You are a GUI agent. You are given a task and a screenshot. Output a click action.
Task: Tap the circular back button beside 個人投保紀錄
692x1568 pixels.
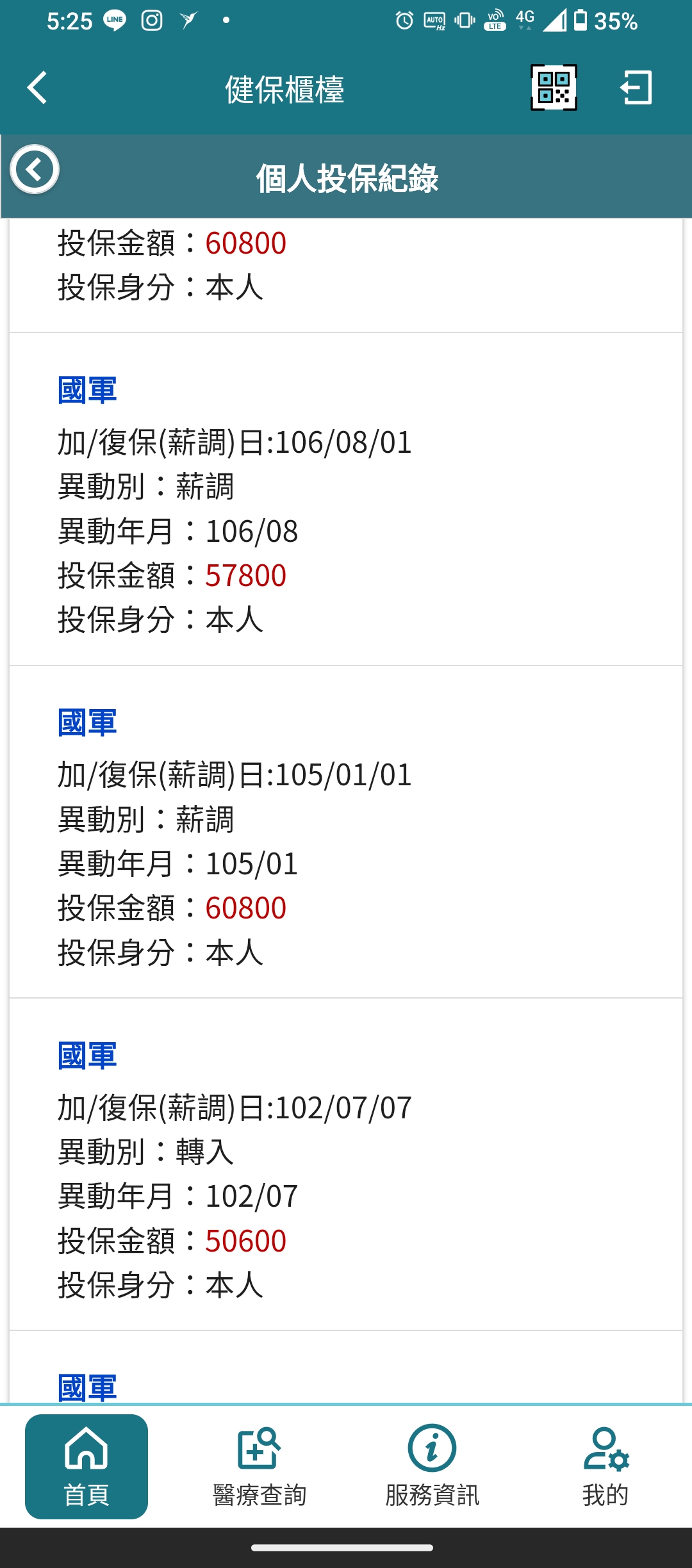(35, 170)
